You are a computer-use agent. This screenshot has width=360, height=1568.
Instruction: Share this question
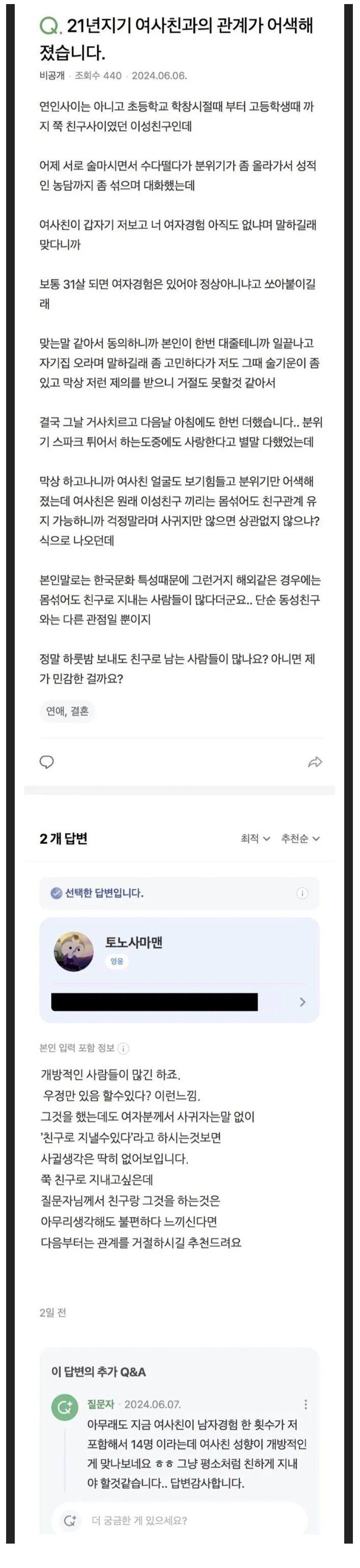pyautogui.click(x=315, y=762)
